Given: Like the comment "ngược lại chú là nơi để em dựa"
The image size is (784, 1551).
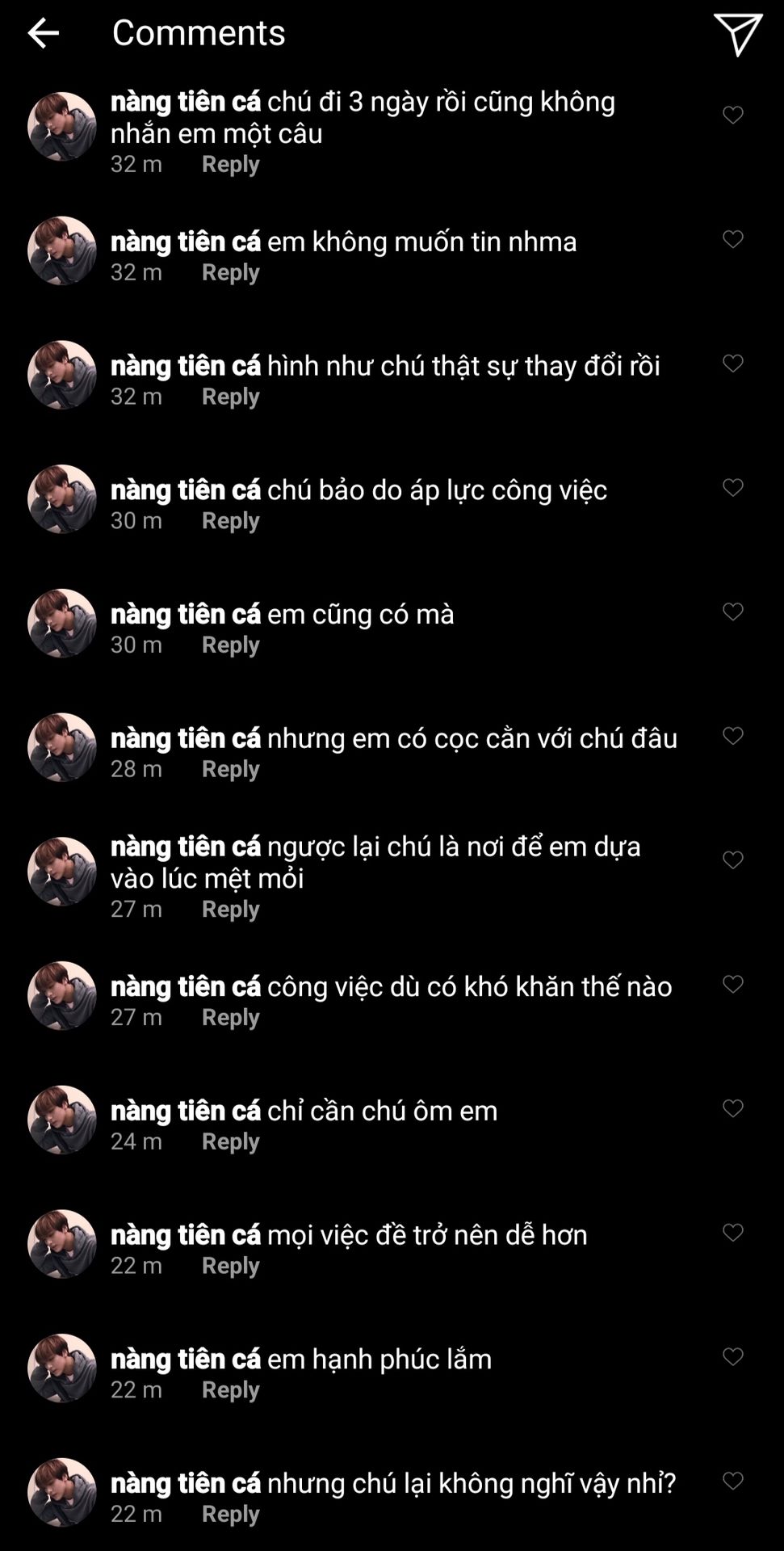Looking at the screenshot, I should [x=732, y=860].
